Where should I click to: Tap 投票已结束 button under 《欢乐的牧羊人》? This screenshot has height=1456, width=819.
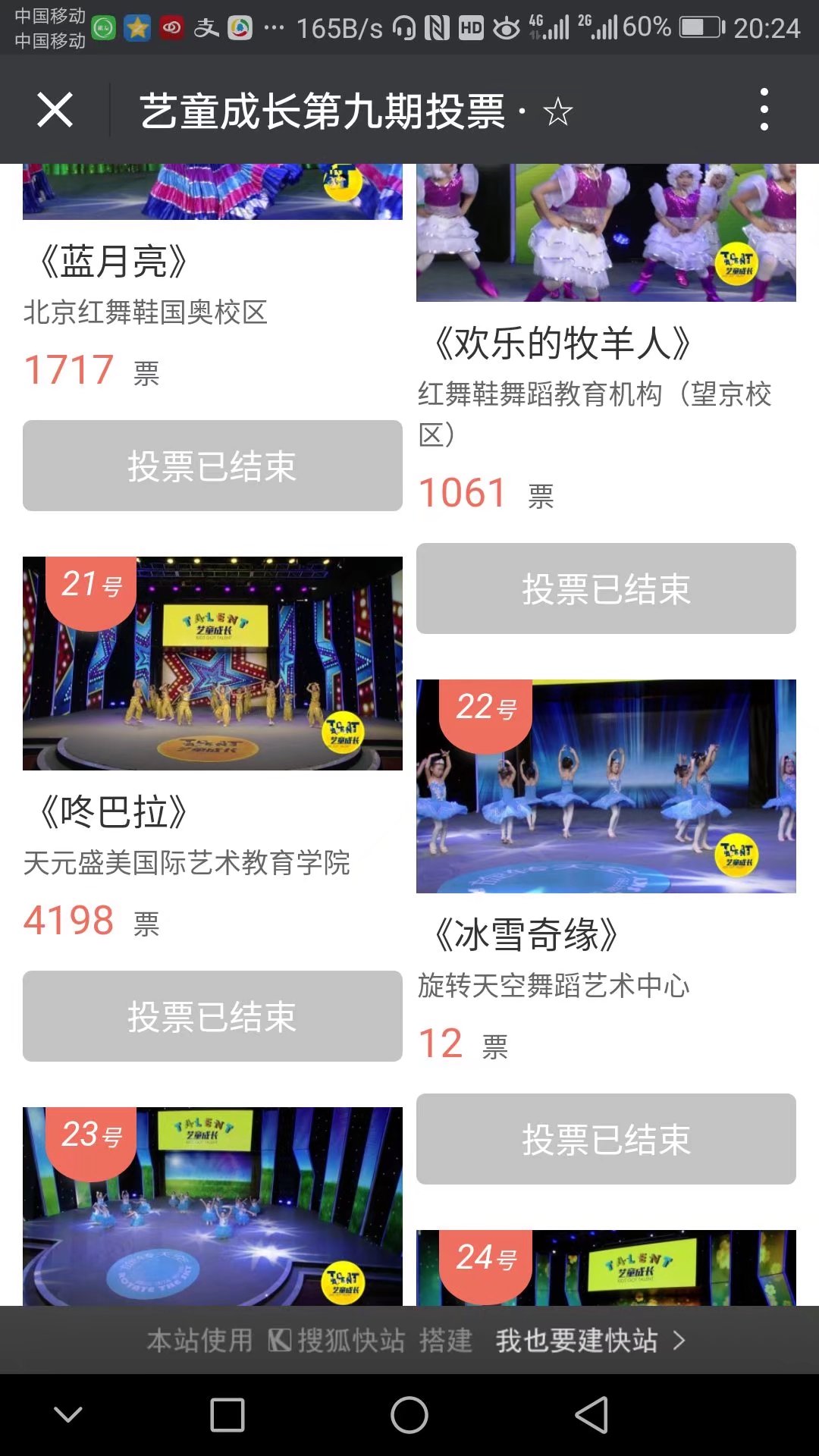tap(606, 588)
